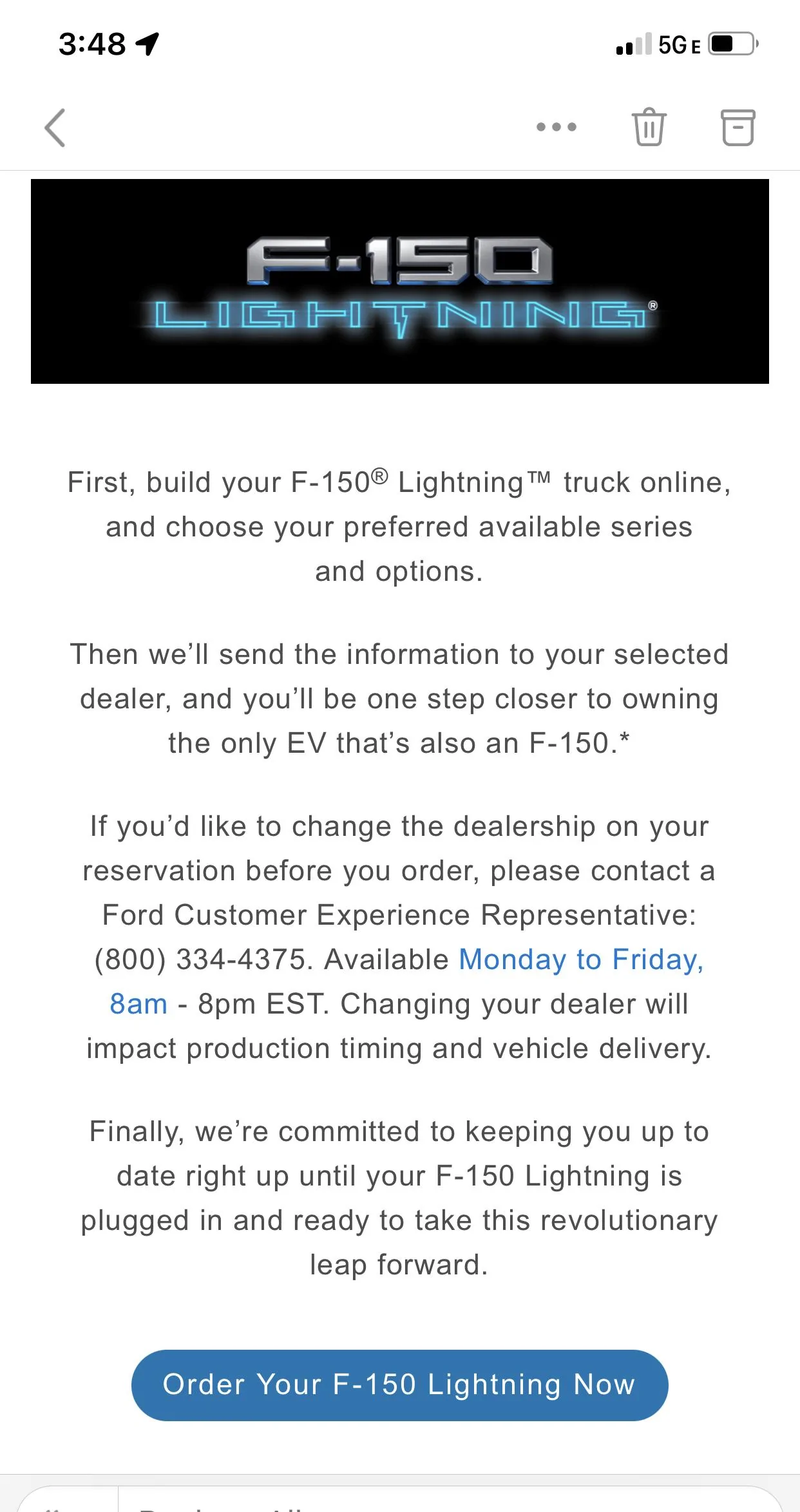Viewport: 800px width, 1512px height.
Task: Open the three-dot more options menu
Action: (x=557, y=127)
